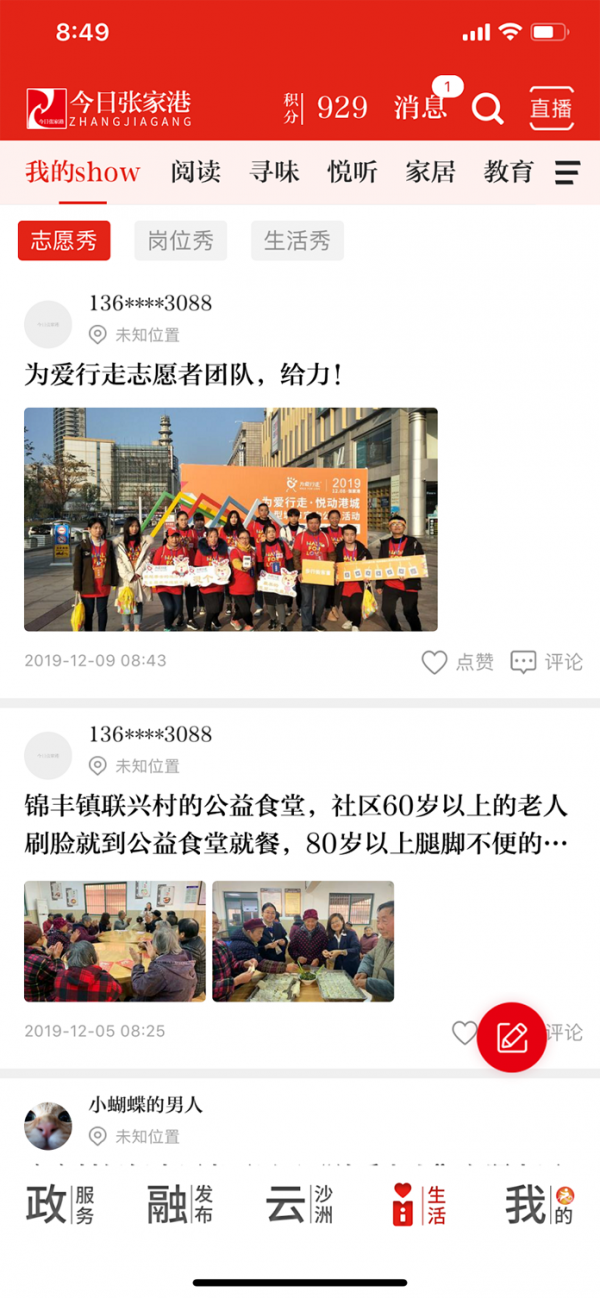600x1298 pixels.
Task: Comment on the 为爱行走志愿者团队 post
Action: click(x=546, y=662)
